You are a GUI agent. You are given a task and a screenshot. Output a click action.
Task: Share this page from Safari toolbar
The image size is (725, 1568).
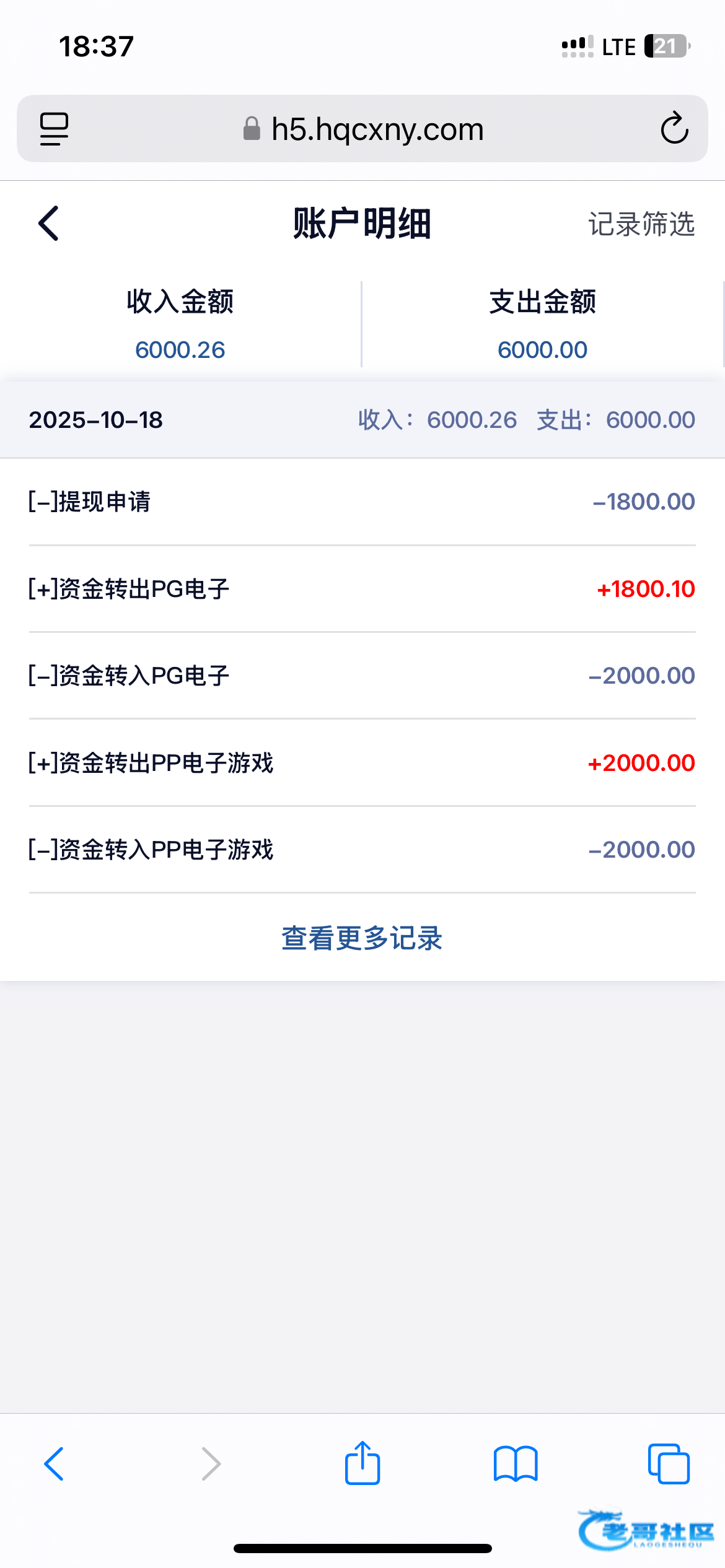362,1463
